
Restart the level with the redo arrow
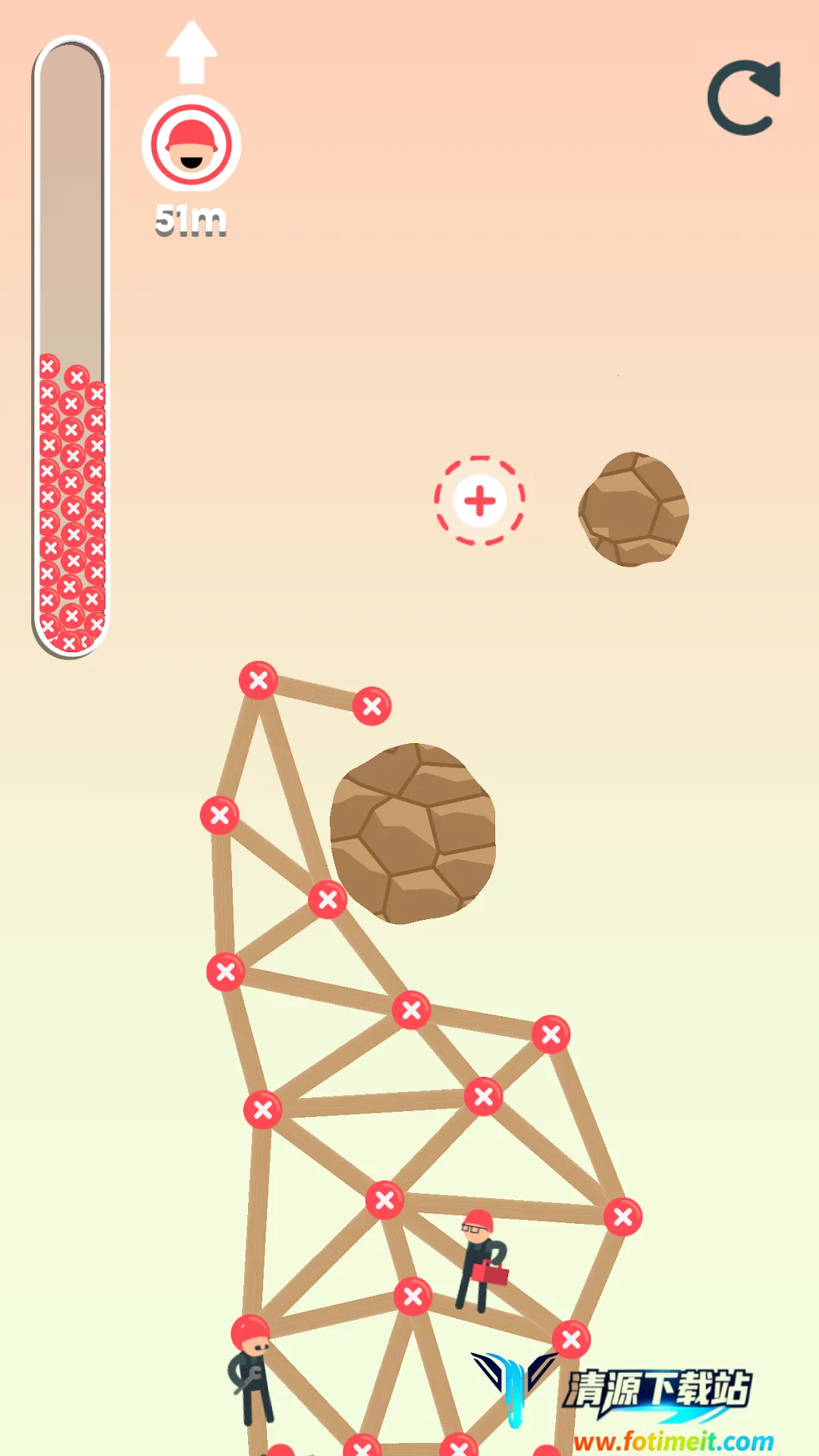click(743, 99)
